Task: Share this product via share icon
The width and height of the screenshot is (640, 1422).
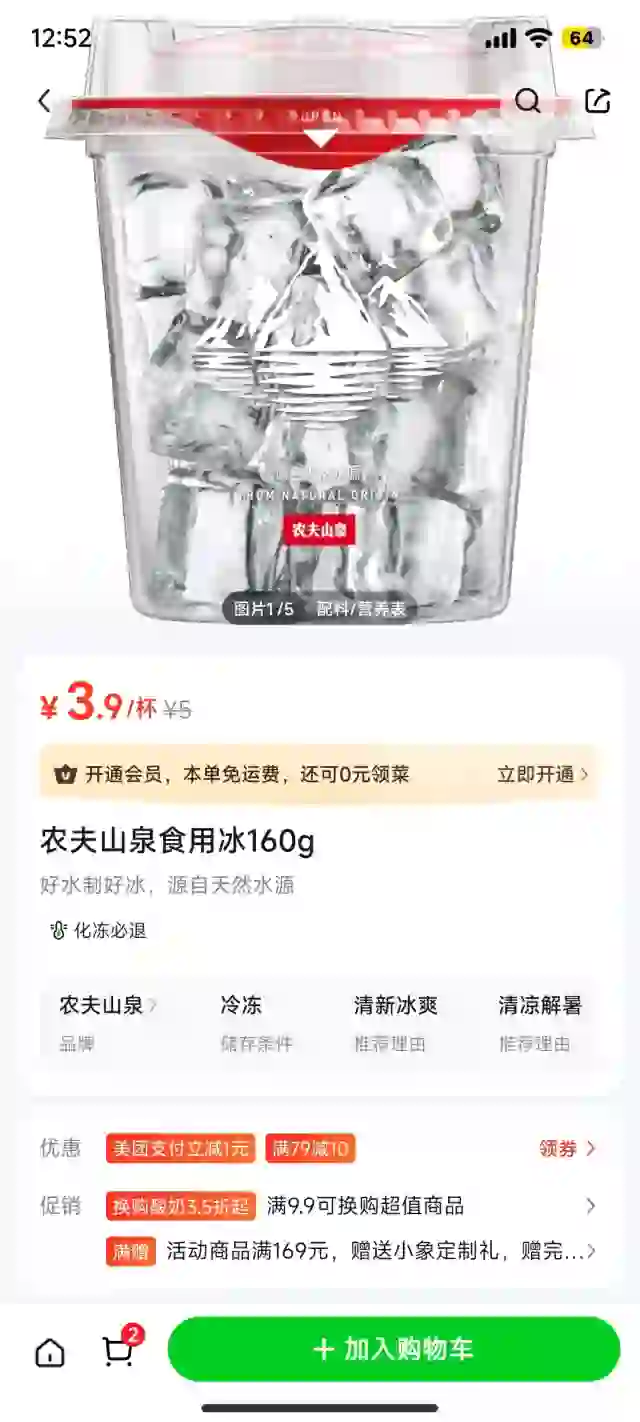Action: [597, 101]
